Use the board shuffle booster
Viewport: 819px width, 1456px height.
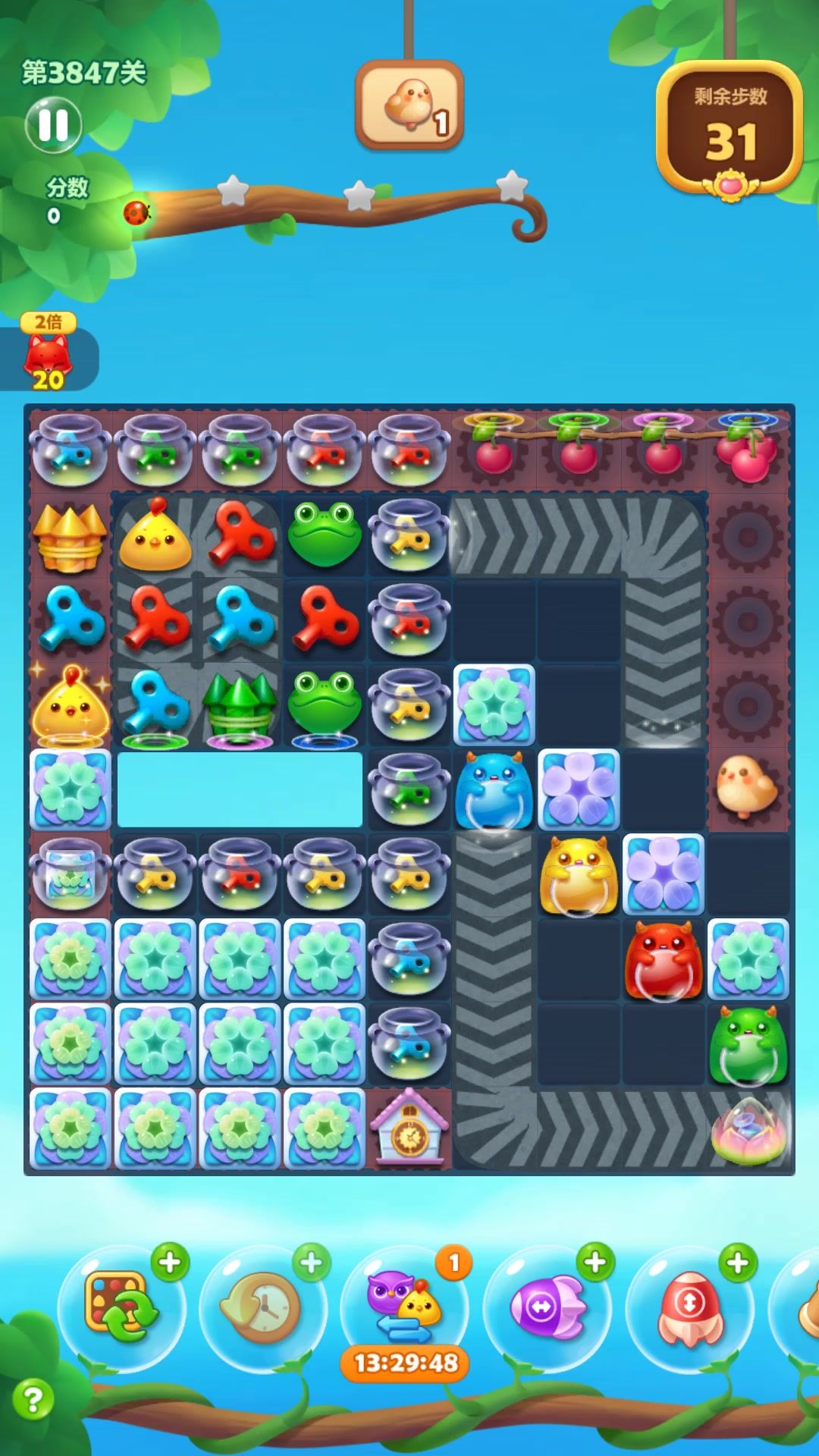click(x=121, y=1307)
